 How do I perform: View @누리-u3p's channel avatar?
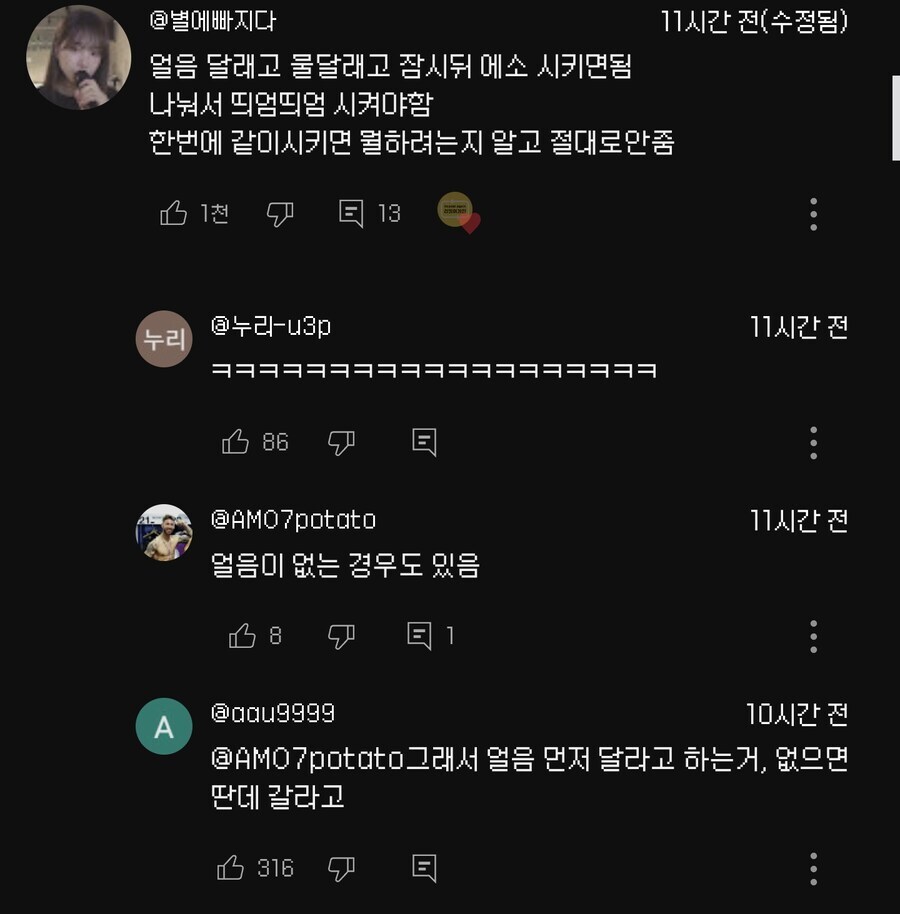(x=164, y=338)
